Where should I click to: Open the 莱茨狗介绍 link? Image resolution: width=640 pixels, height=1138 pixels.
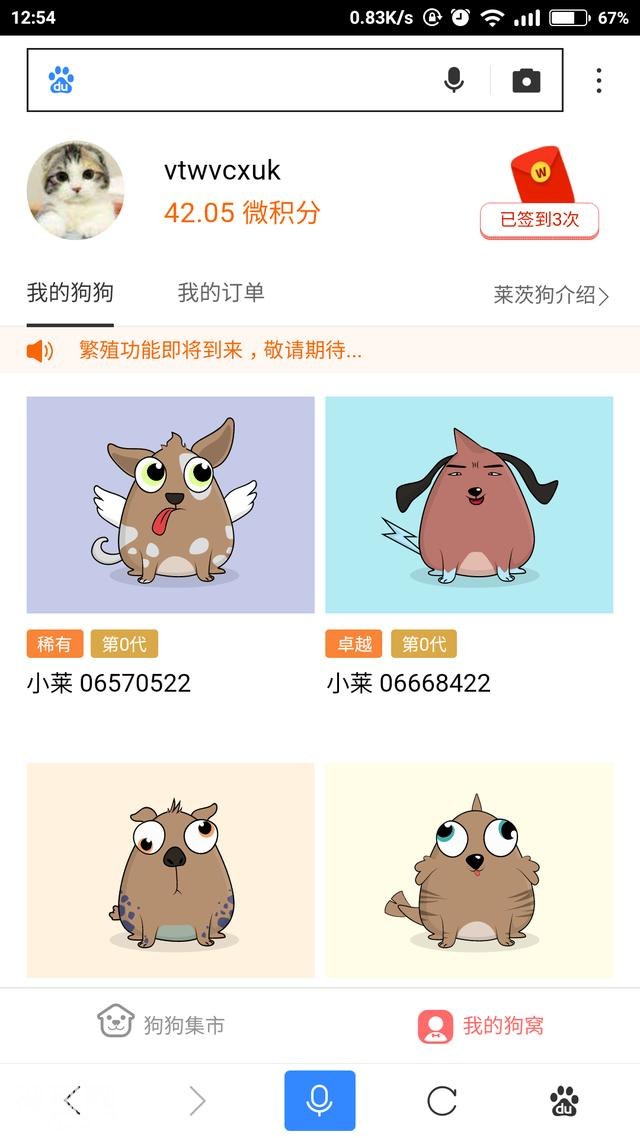click(x=551, y=295)
